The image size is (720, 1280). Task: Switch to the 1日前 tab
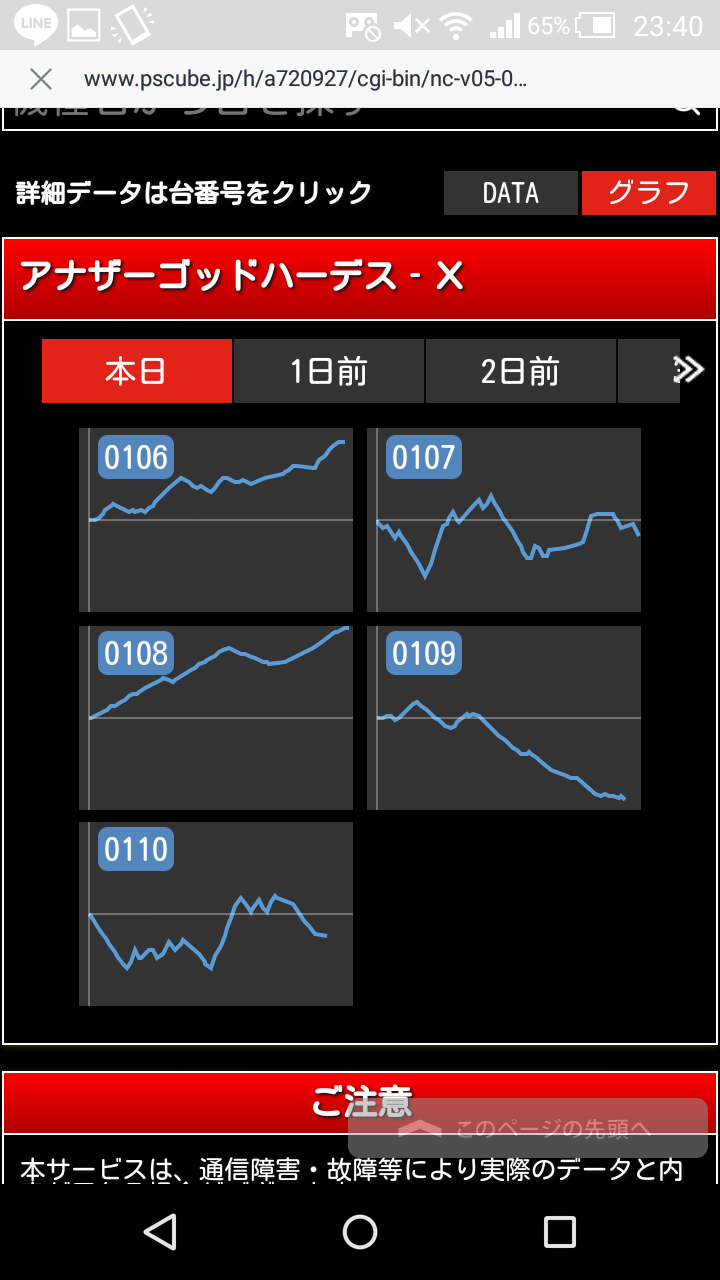(329, 371)
